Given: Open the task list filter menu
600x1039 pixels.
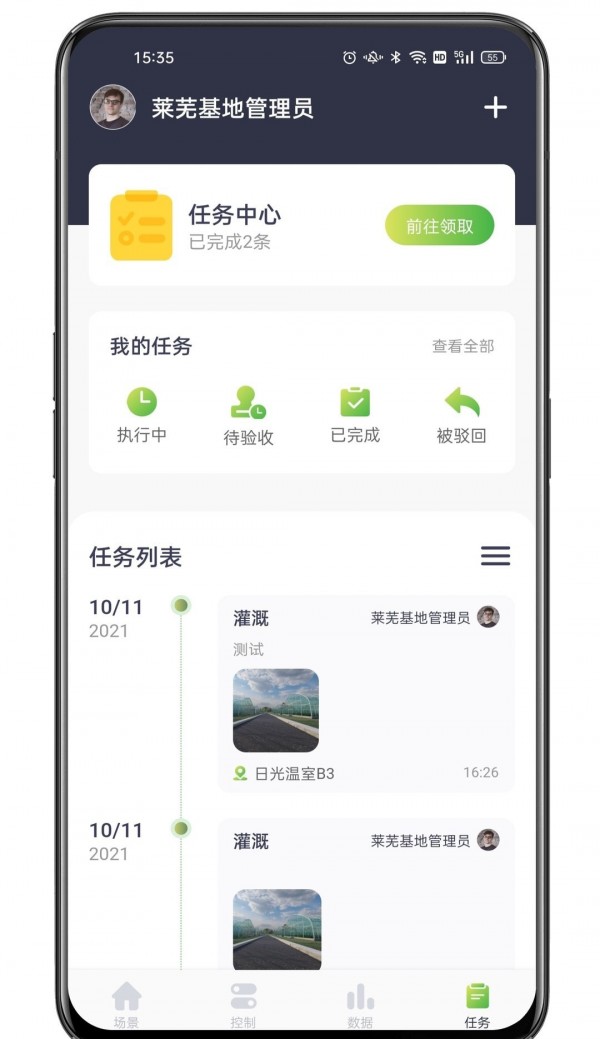Looking at the screenshot, I should 495,556.
